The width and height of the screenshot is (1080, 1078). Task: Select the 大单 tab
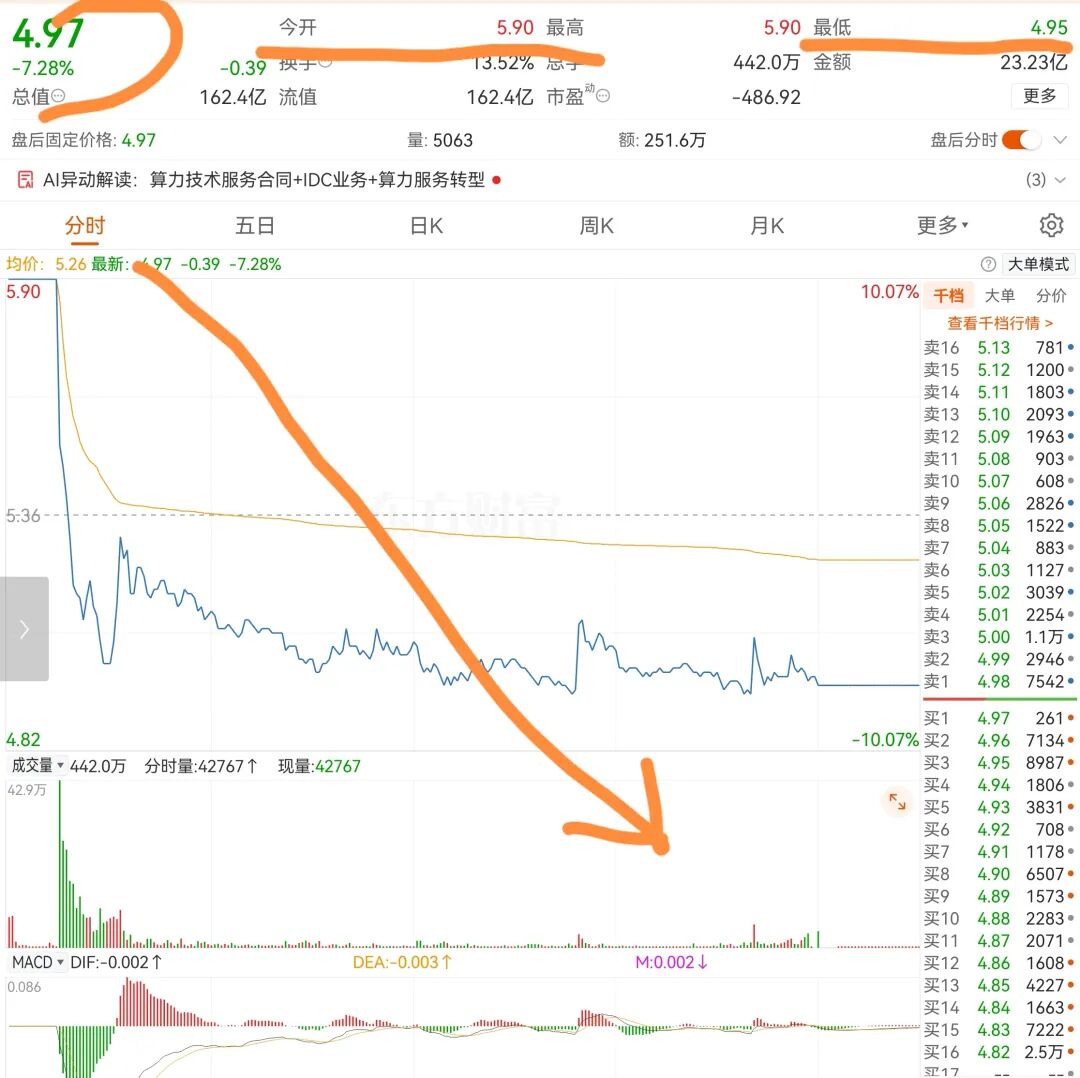[x=999, y=296]
